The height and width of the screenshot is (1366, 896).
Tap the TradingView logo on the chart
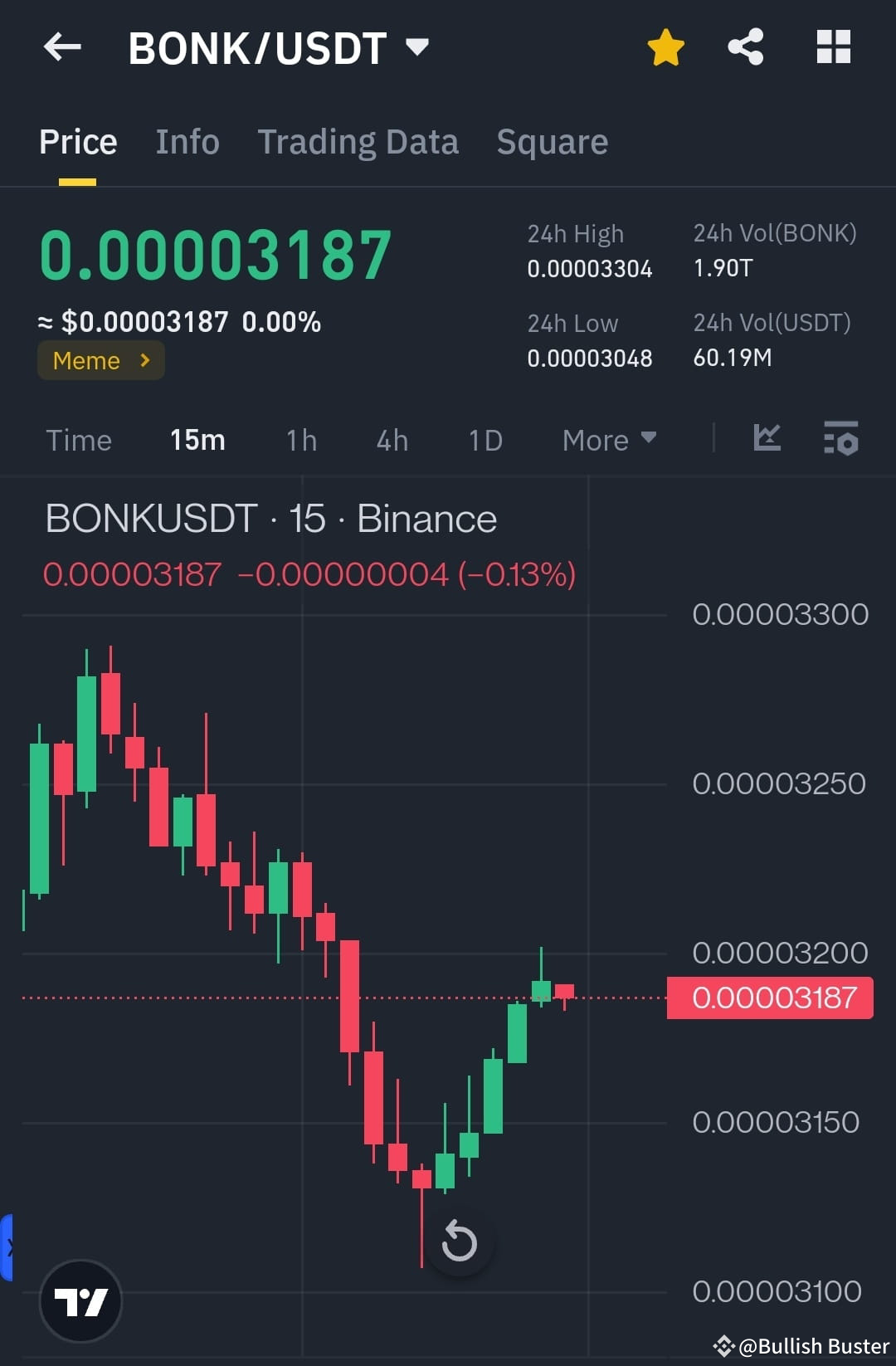pyautogui.click(x=80, y=1301)
